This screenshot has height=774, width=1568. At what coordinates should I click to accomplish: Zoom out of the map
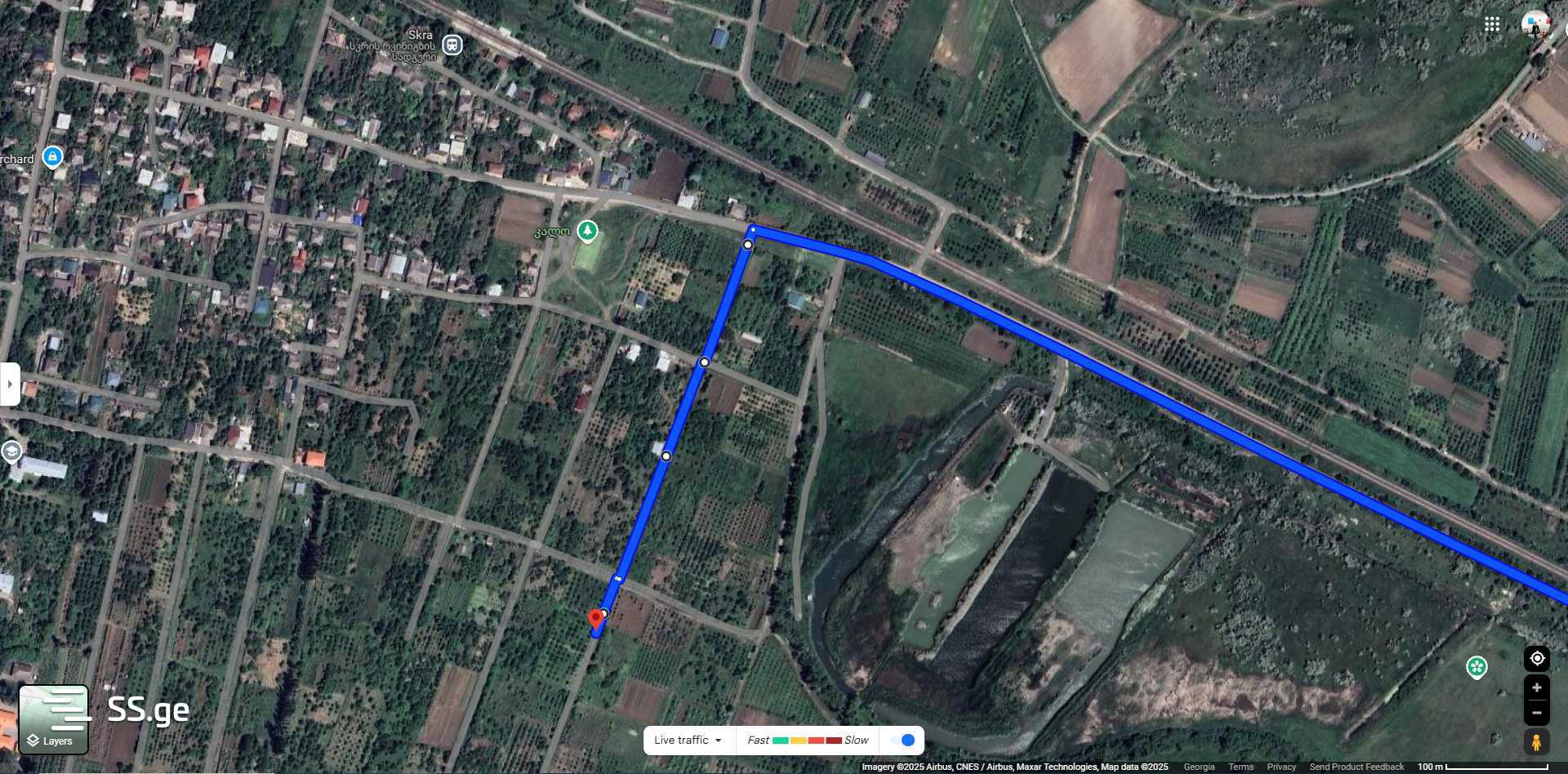click(1536, 713)
